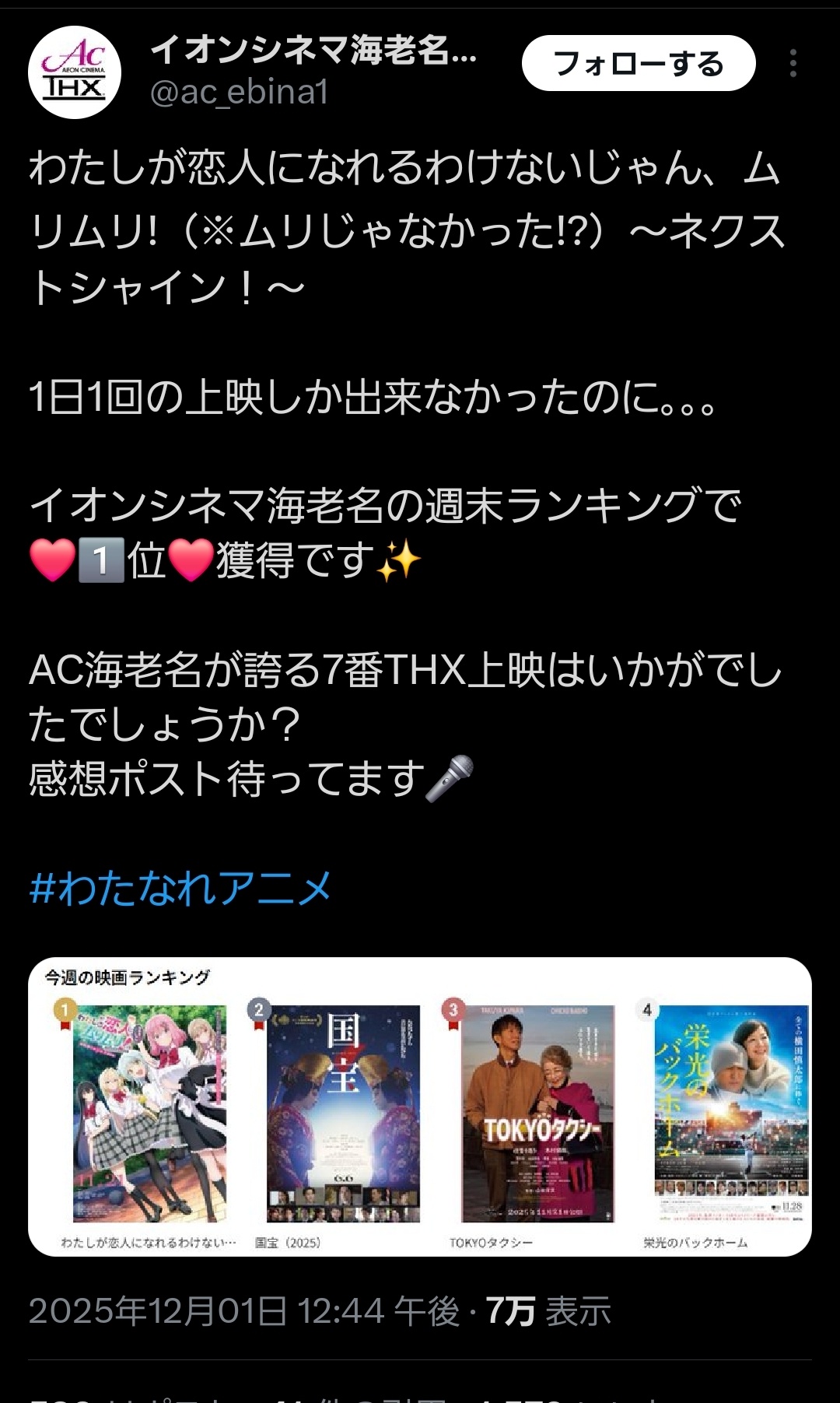Image resolution: width=840 pixels, height=1403 pixels.
Task: Open the @ac_ebina1 account name
Action: coord(240,93)
